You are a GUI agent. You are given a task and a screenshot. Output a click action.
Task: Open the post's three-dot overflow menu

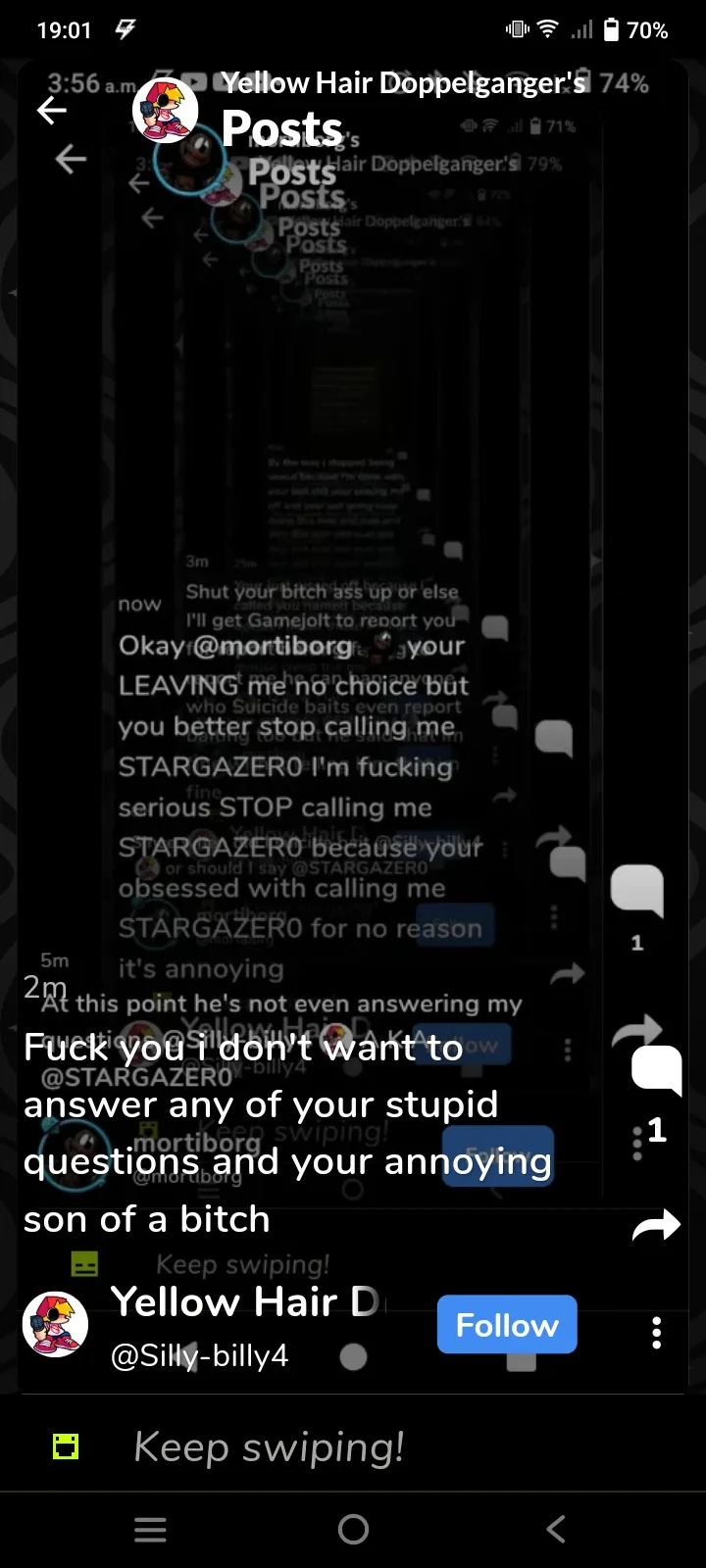(656, 1332)
